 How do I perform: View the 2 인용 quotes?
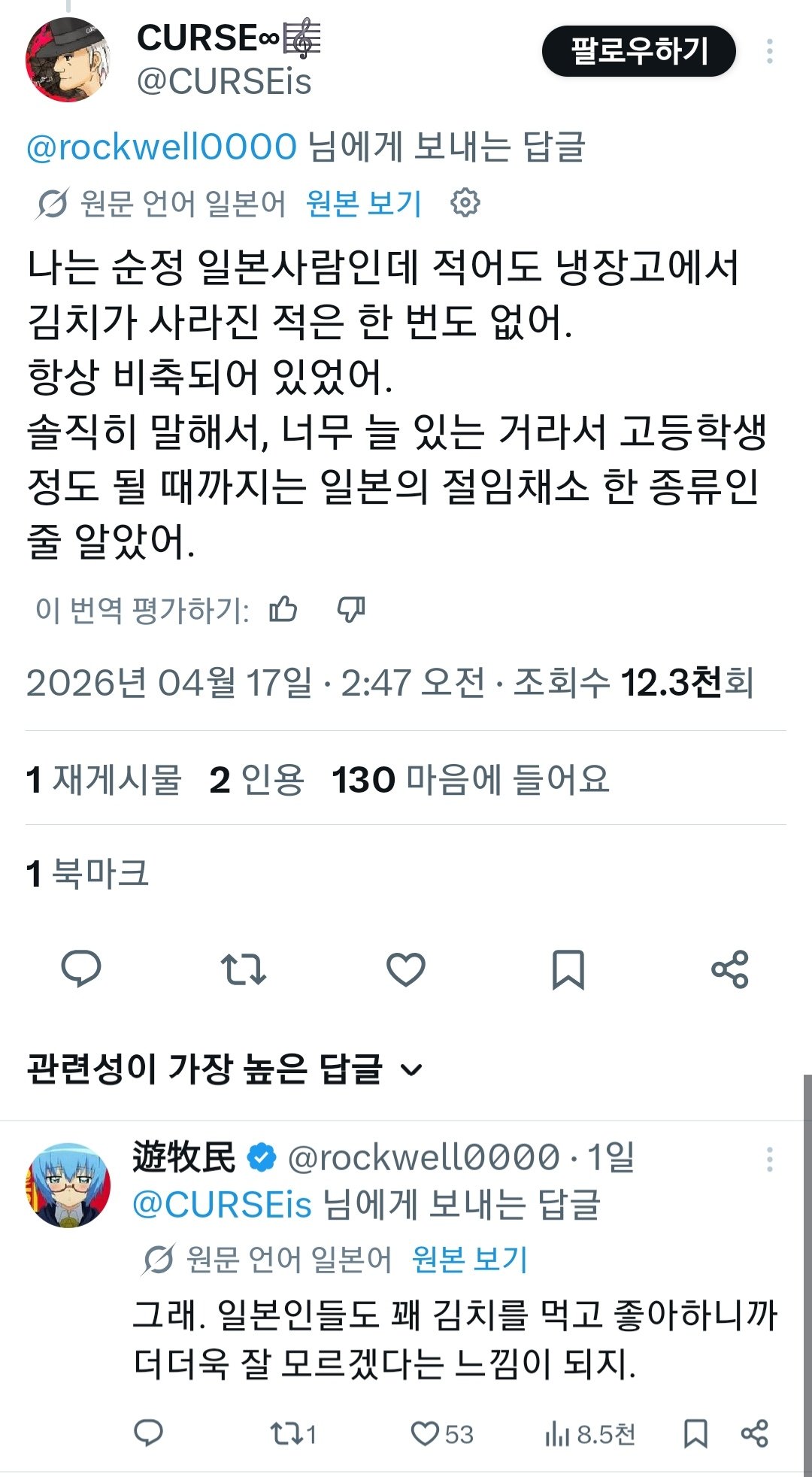coord(257,779)
